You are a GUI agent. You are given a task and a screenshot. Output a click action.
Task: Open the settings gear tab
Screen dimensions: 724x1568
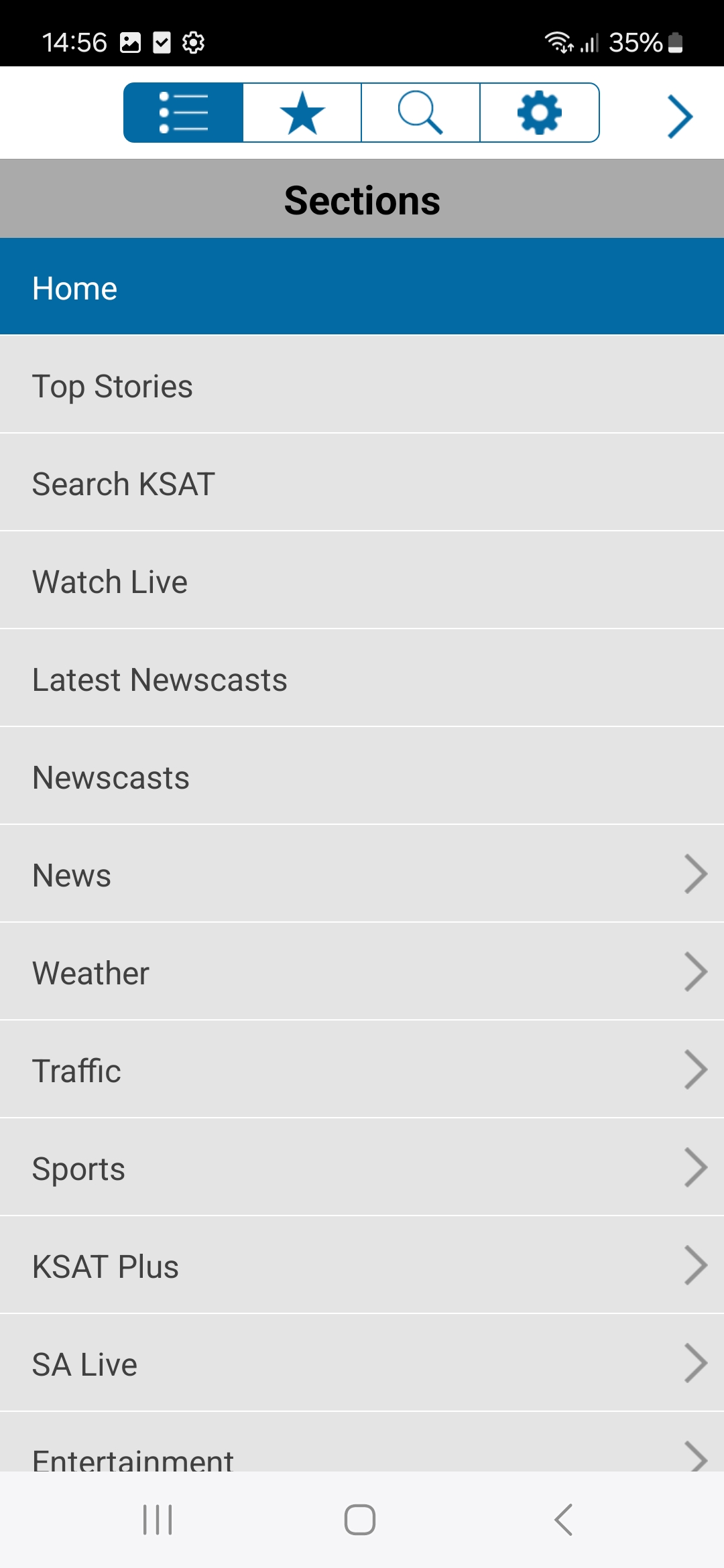[x=540, y=113]
